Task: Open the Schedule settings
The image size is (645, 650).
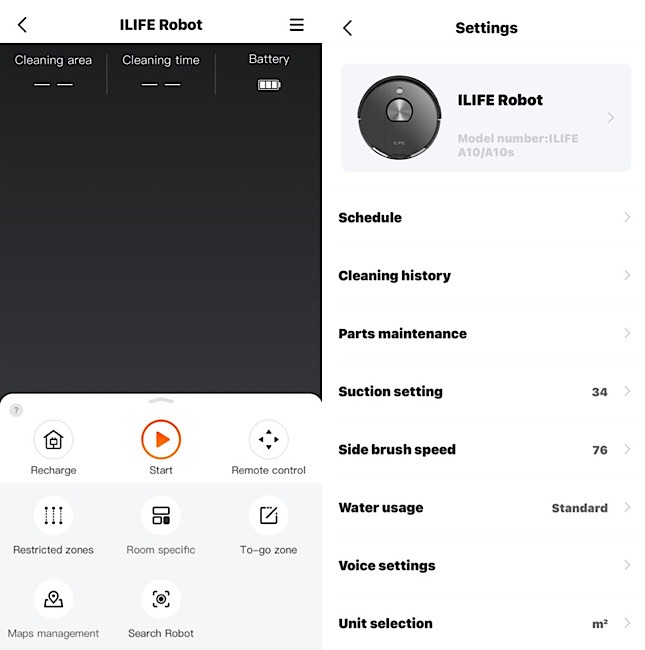Action: 484,217
